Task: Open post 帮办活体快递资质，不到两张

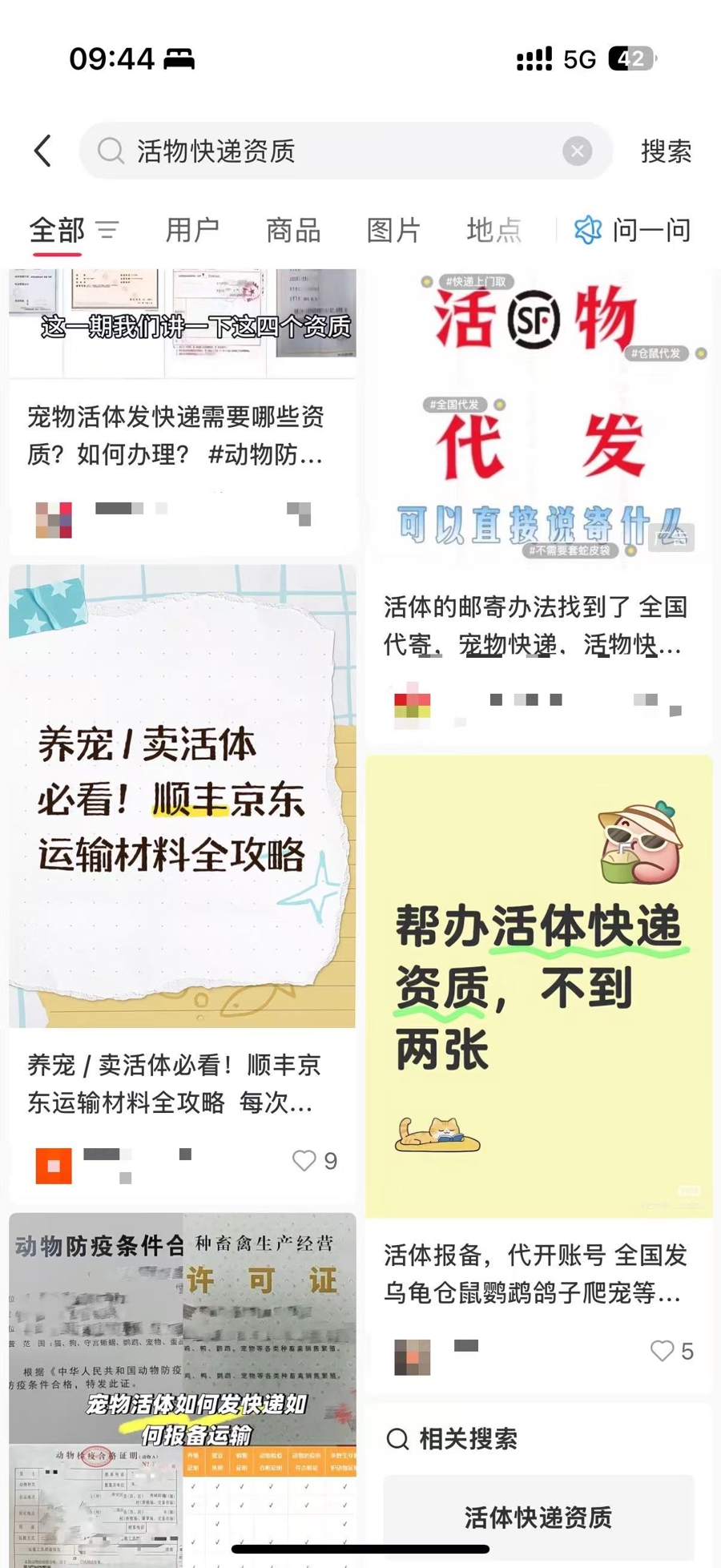Action: pyautogui.click(x=538, y=986)
